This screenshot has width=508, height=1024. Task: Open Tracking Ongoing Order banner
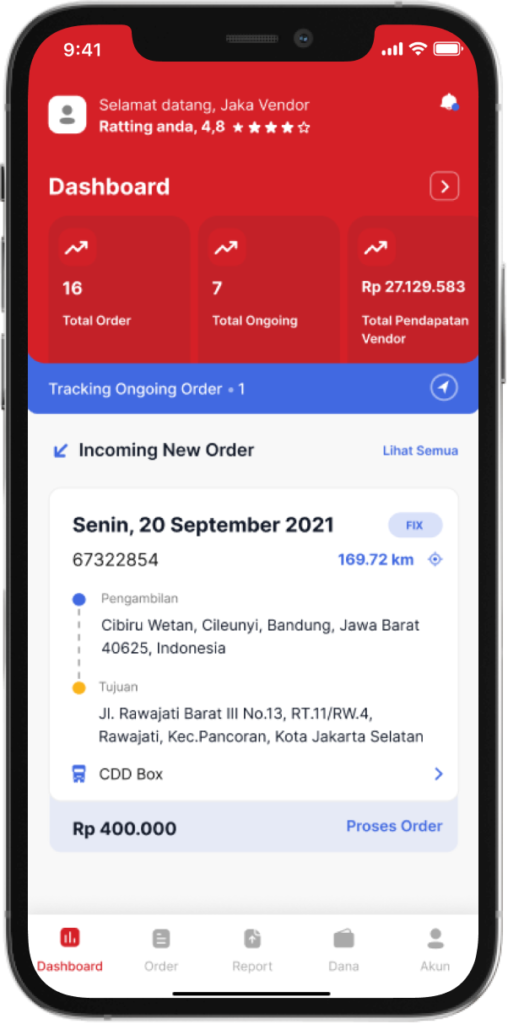point(253,389)
